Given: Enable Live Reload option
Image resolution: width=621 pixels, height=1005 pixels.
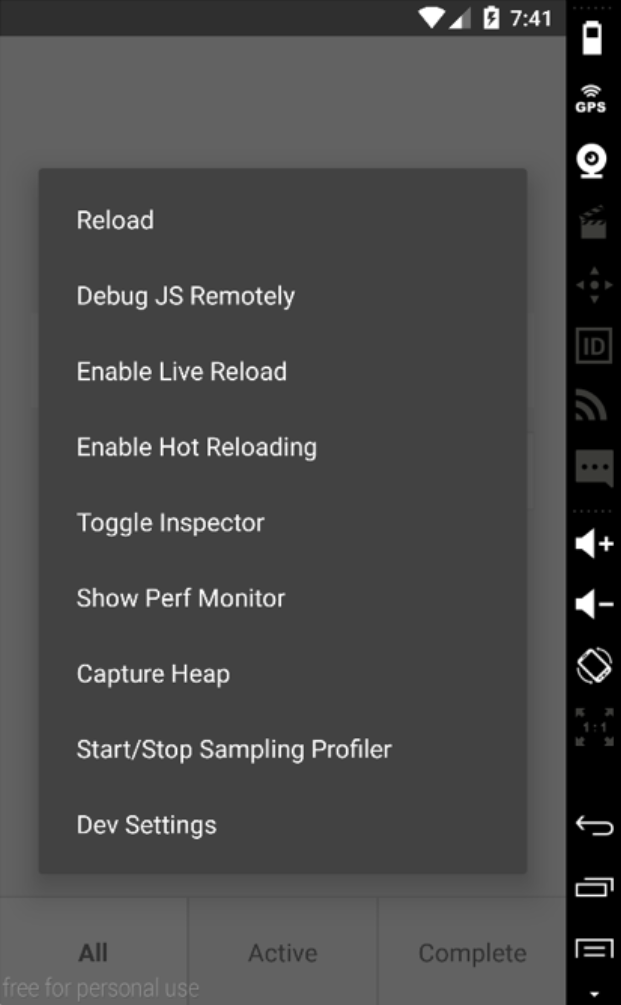Looking at the screenshot, I should 181,372.
